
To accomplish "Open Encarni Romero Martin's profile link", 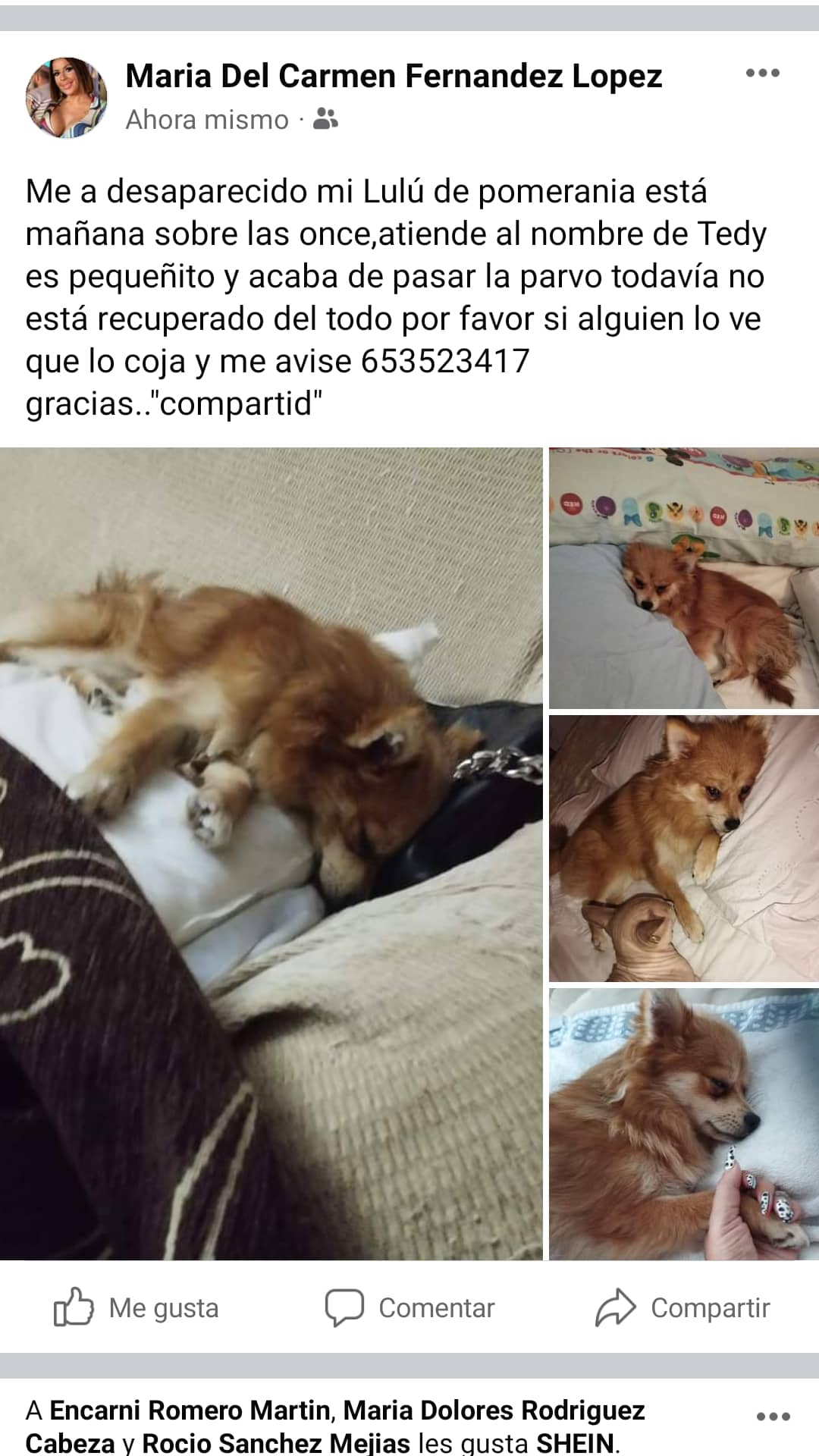I will point(190,1410).
